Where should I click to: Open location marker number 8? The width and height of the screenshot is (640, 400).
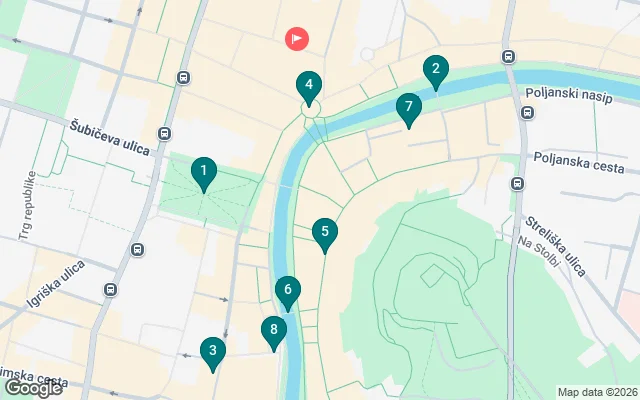coord(273,330)
